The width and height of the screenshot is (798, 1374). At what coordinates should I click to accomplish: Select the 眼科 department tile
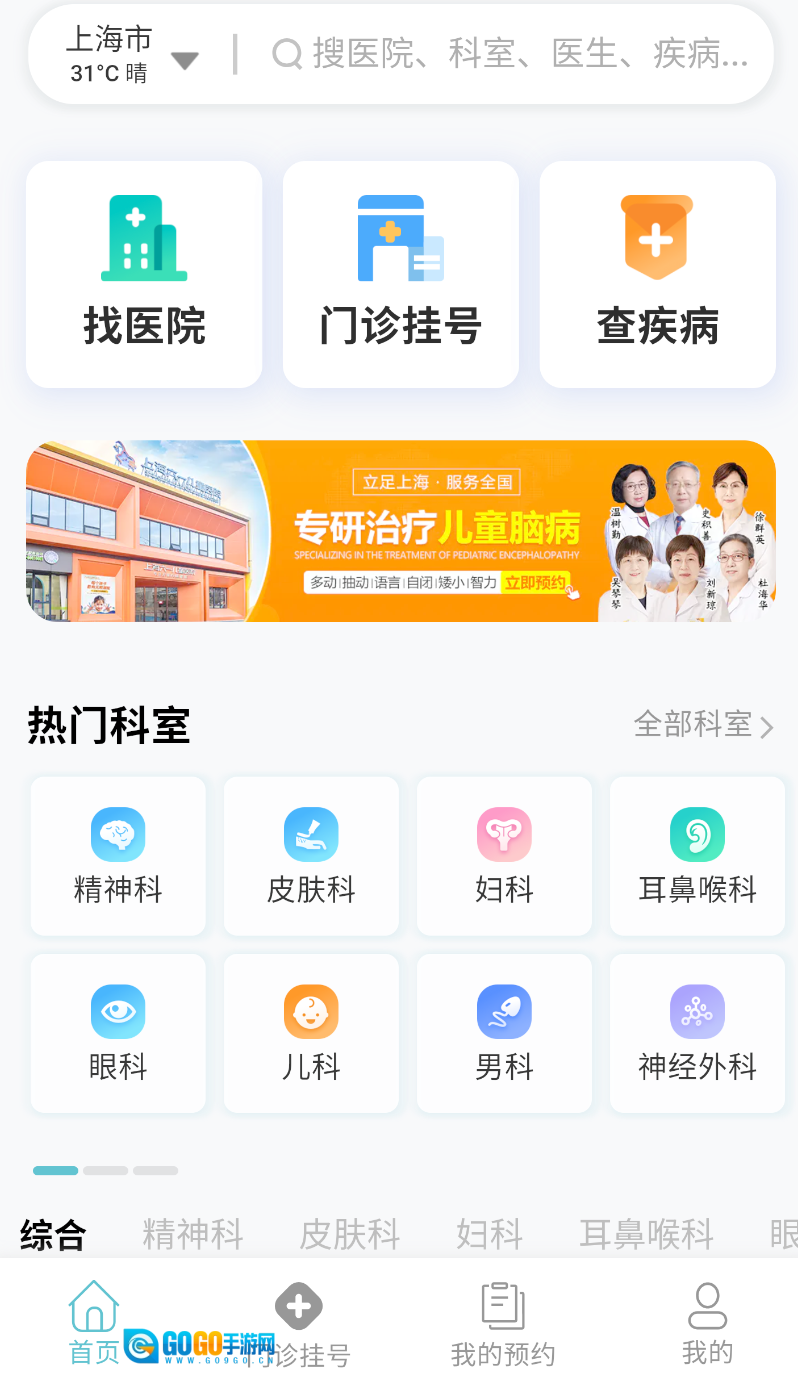tap(118, 1033)
